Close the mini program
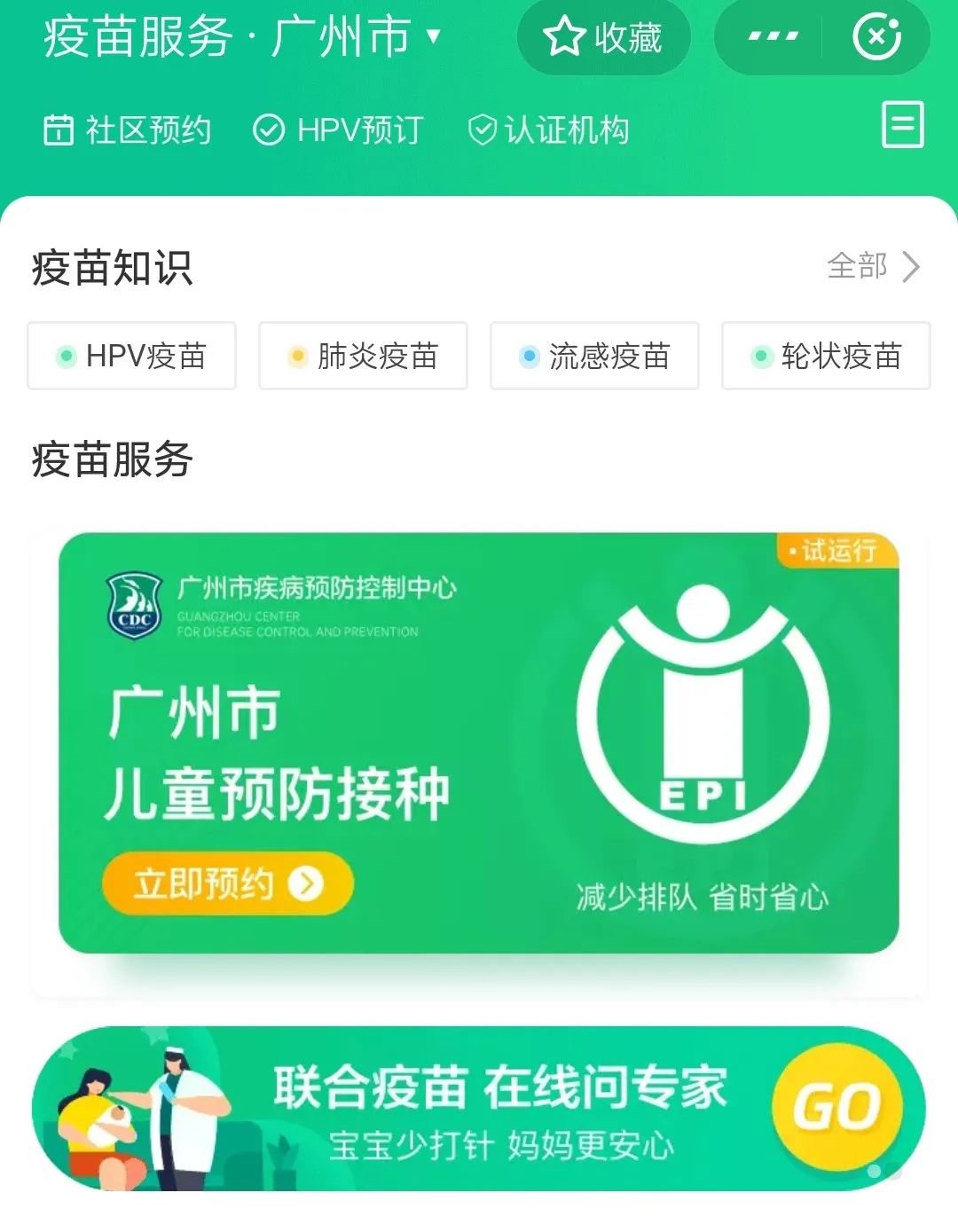 click(x=876, y=37)
